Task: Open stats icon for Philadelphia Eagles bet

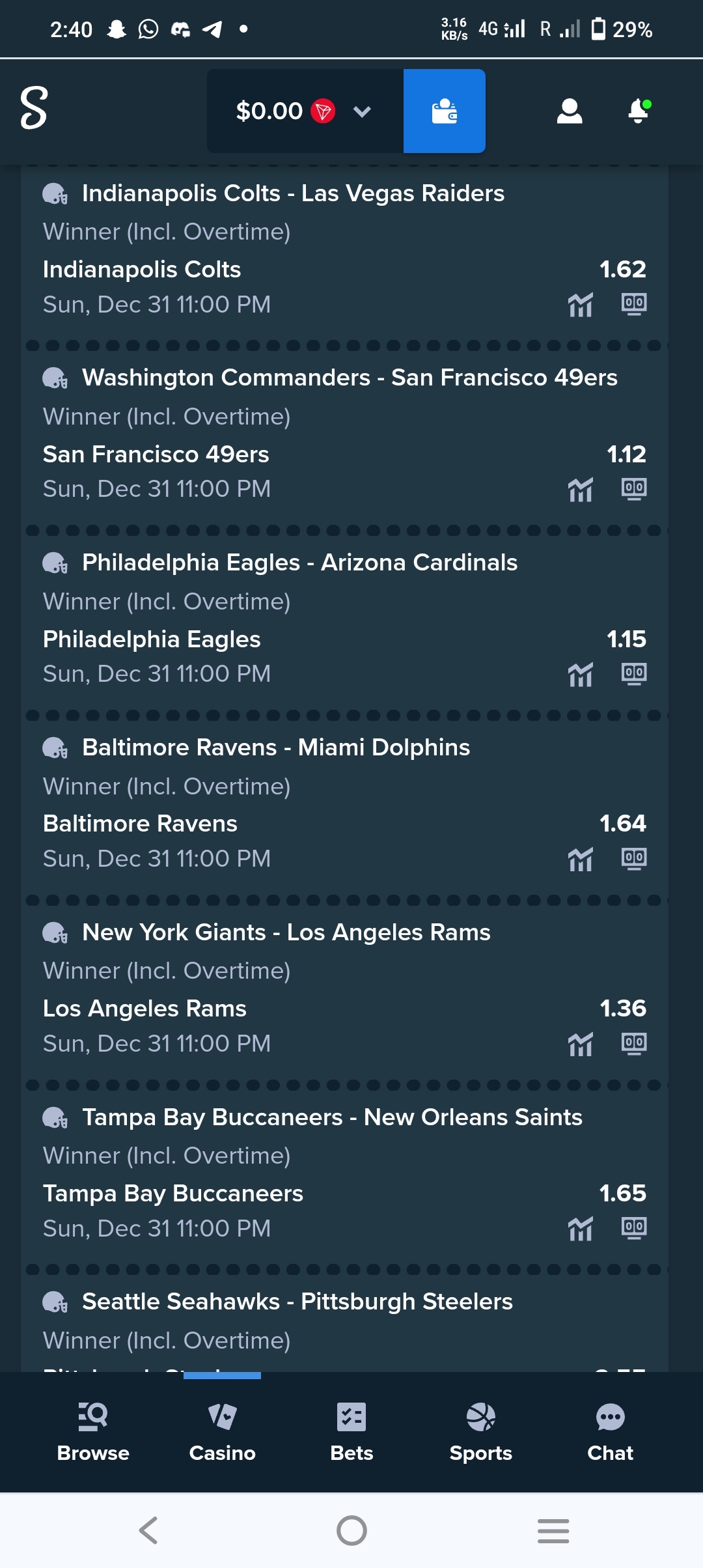Action: click(x=580, y=674)
